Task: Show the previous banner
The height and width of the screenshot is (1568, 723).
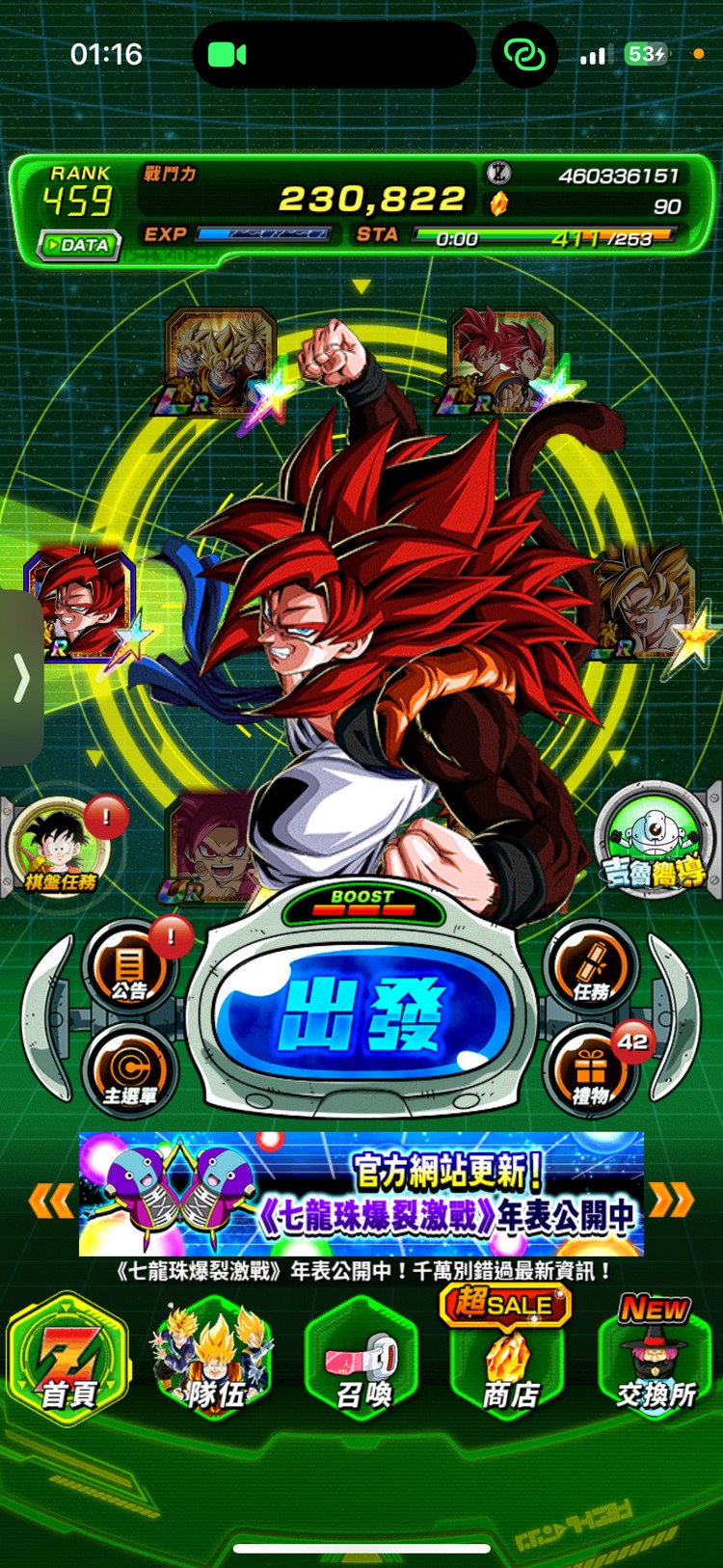Action: point(51,1201)
